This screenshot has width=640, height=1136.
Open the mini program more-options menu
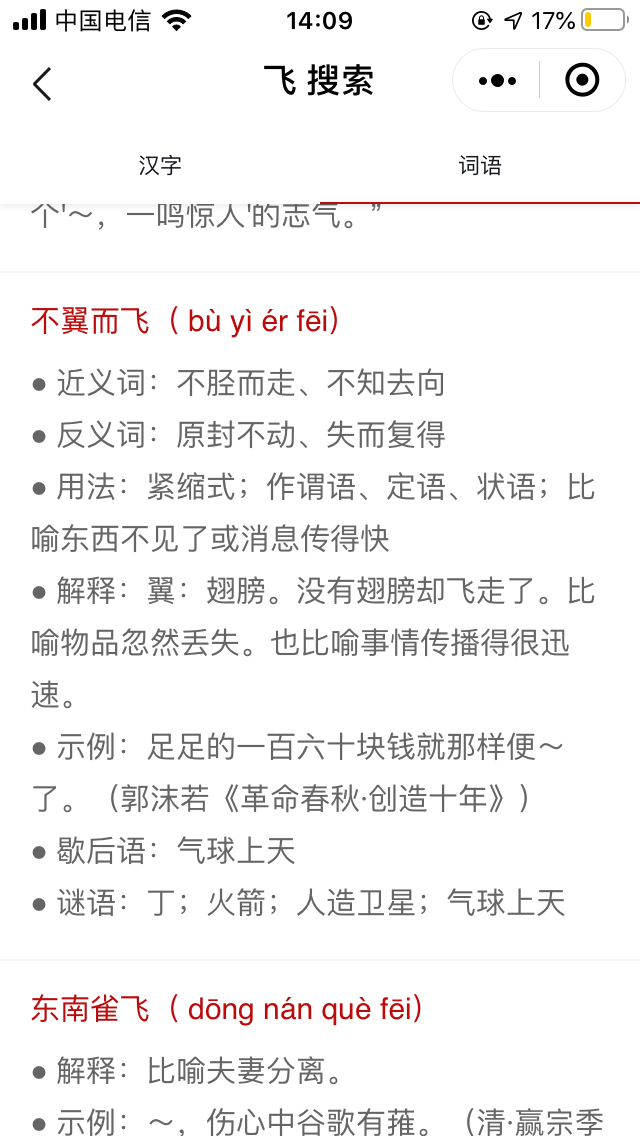(x=498, y=81)
